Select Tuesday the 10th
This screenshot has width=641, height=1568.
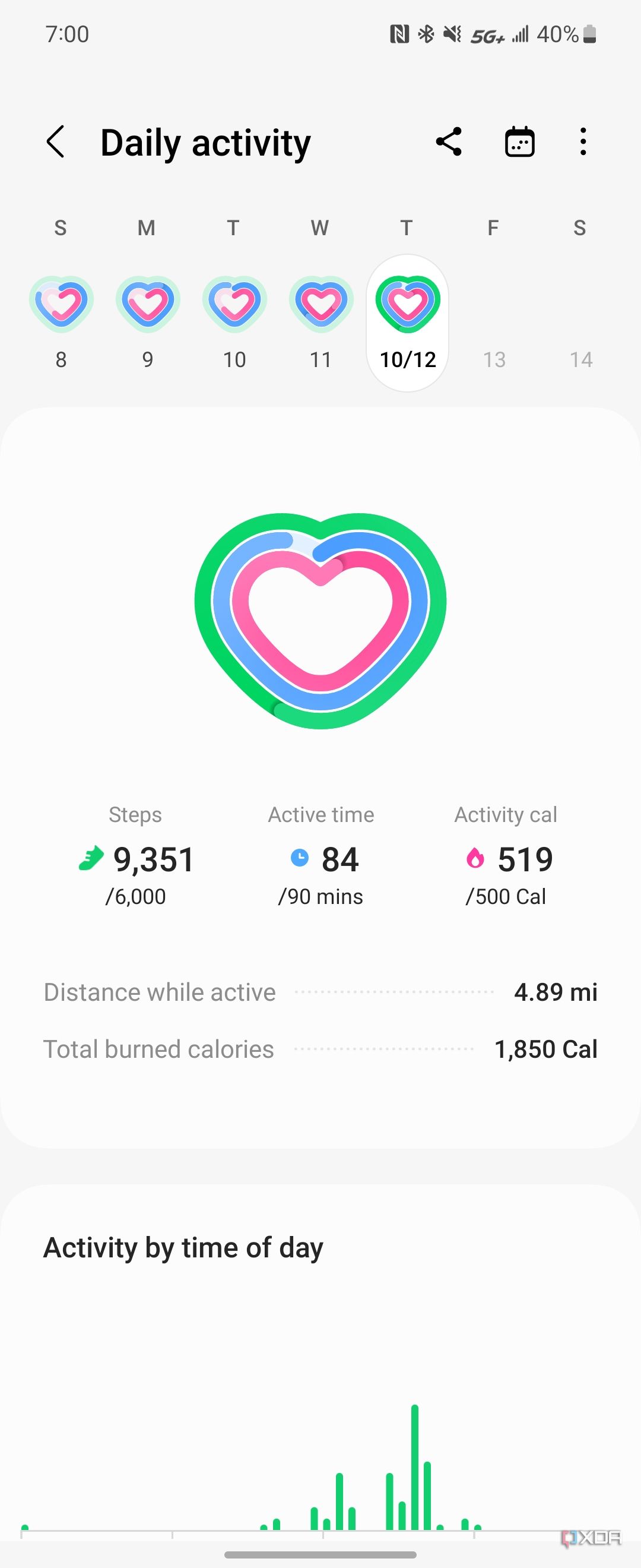[234, 303]
